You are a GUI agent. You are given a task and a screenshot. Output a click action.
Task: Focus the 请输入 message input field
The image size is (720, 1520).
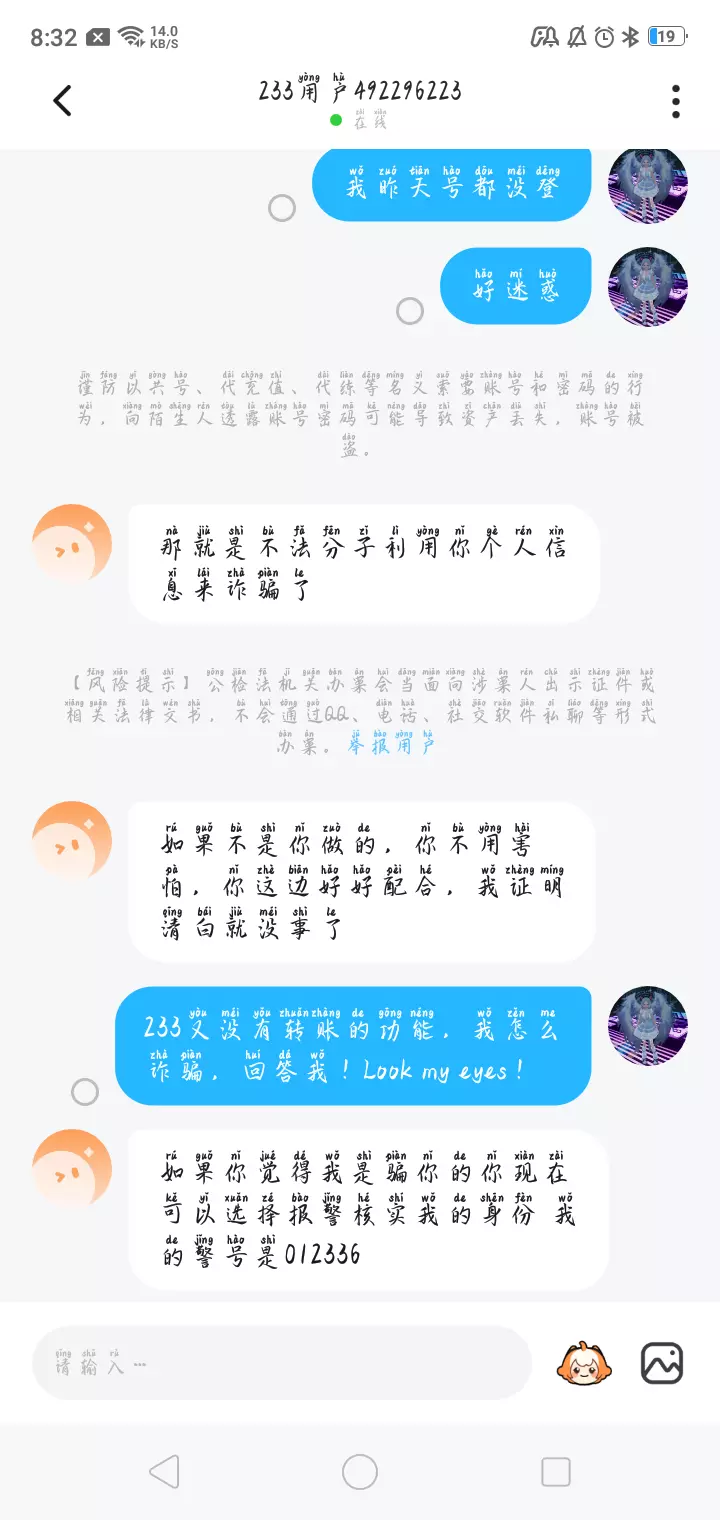(x=282, y=1362)
